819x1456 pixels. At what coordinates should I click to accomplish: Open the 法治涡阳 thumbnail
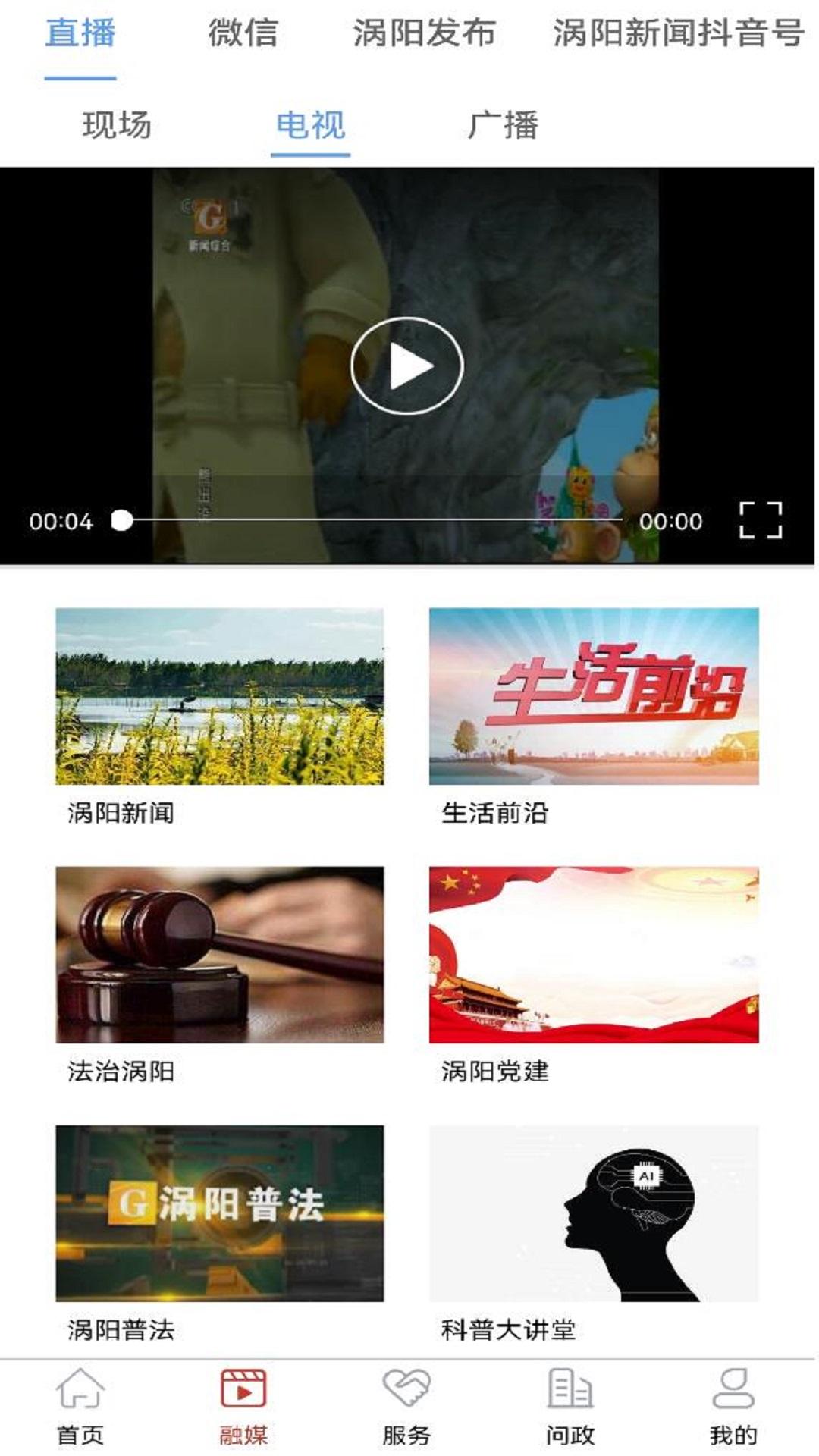point(221,955)
